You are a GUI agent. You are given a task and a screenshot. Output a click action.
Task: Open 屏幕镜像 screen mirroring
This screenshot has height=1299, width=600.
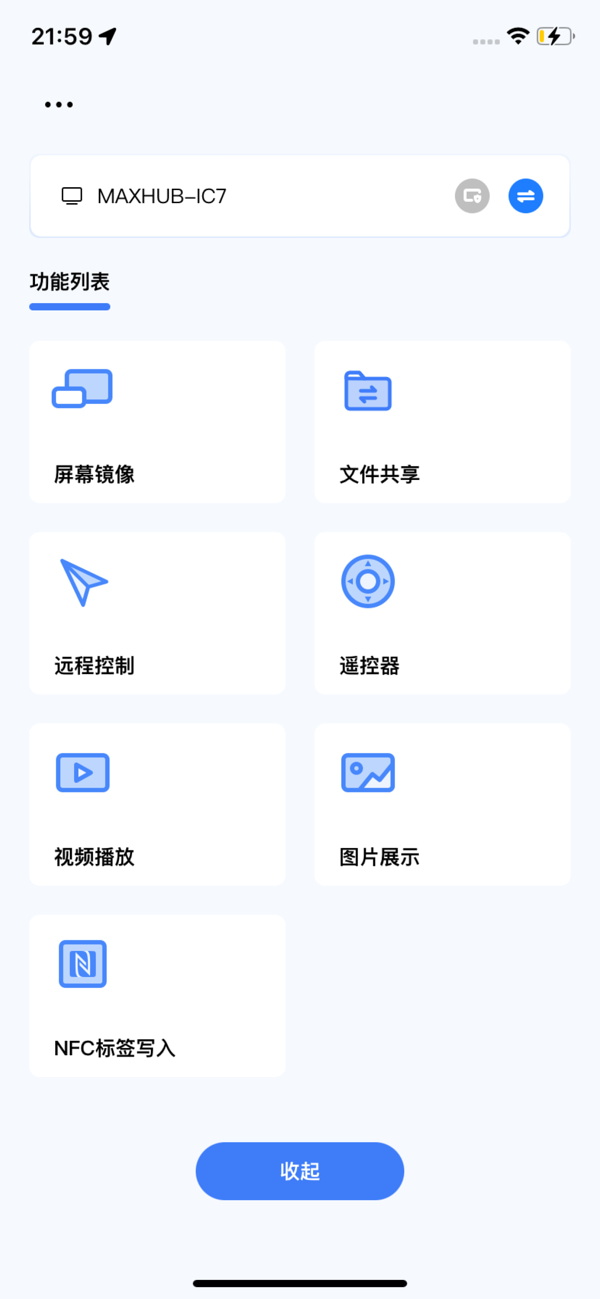coord(157,422)
